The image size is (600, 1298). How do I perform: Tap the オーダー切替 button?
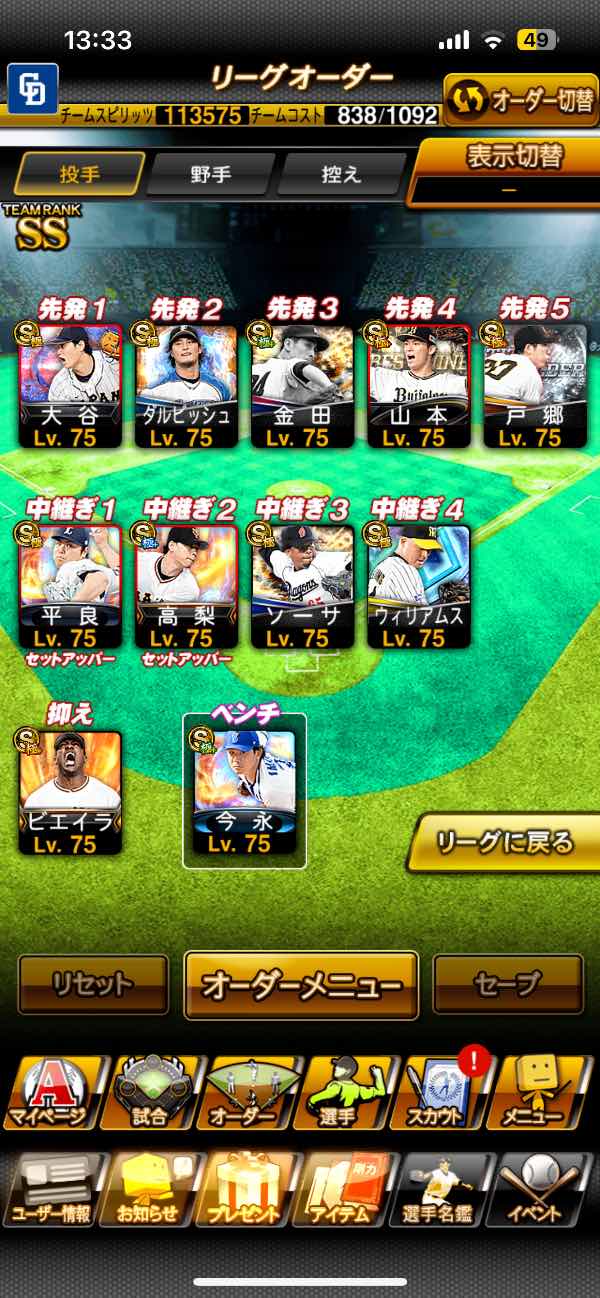pos(521,99)
